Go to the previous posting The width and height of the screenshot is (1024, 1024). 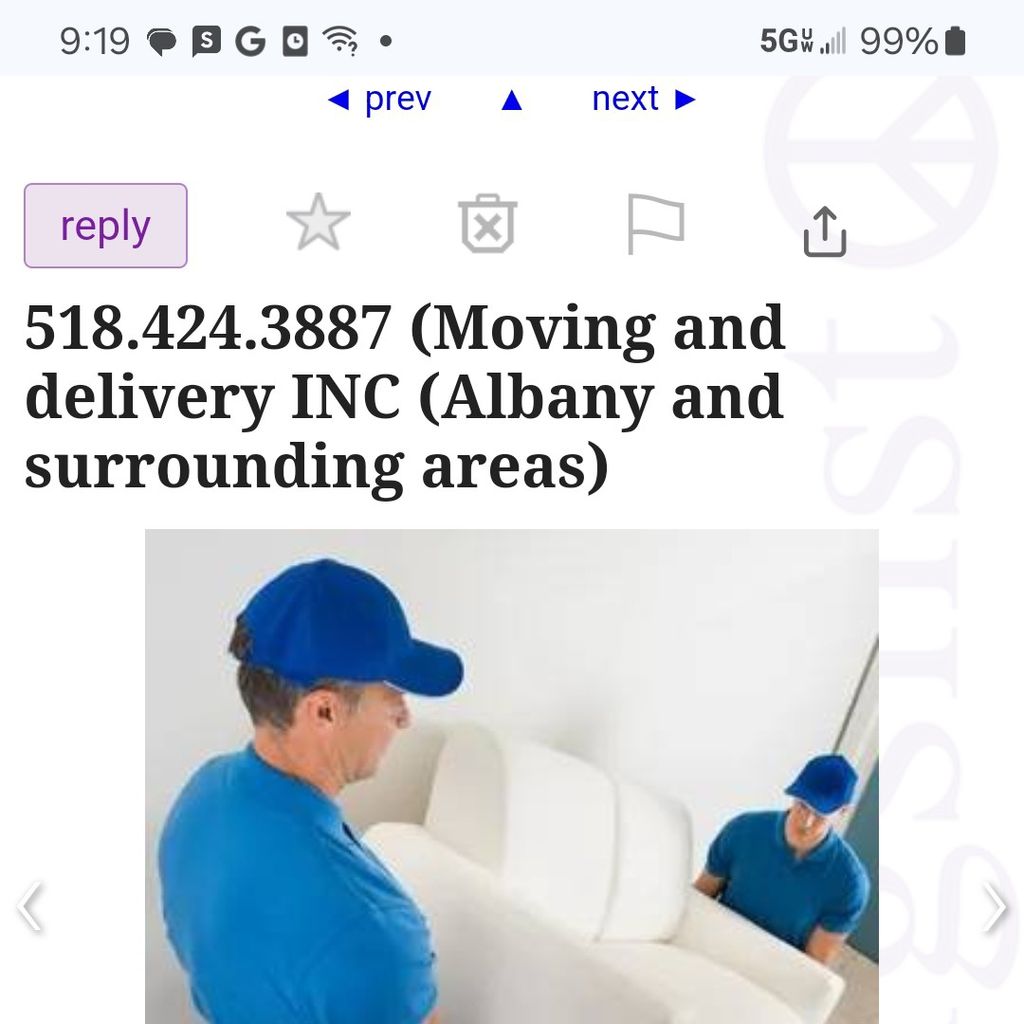[x=380, y=99]
